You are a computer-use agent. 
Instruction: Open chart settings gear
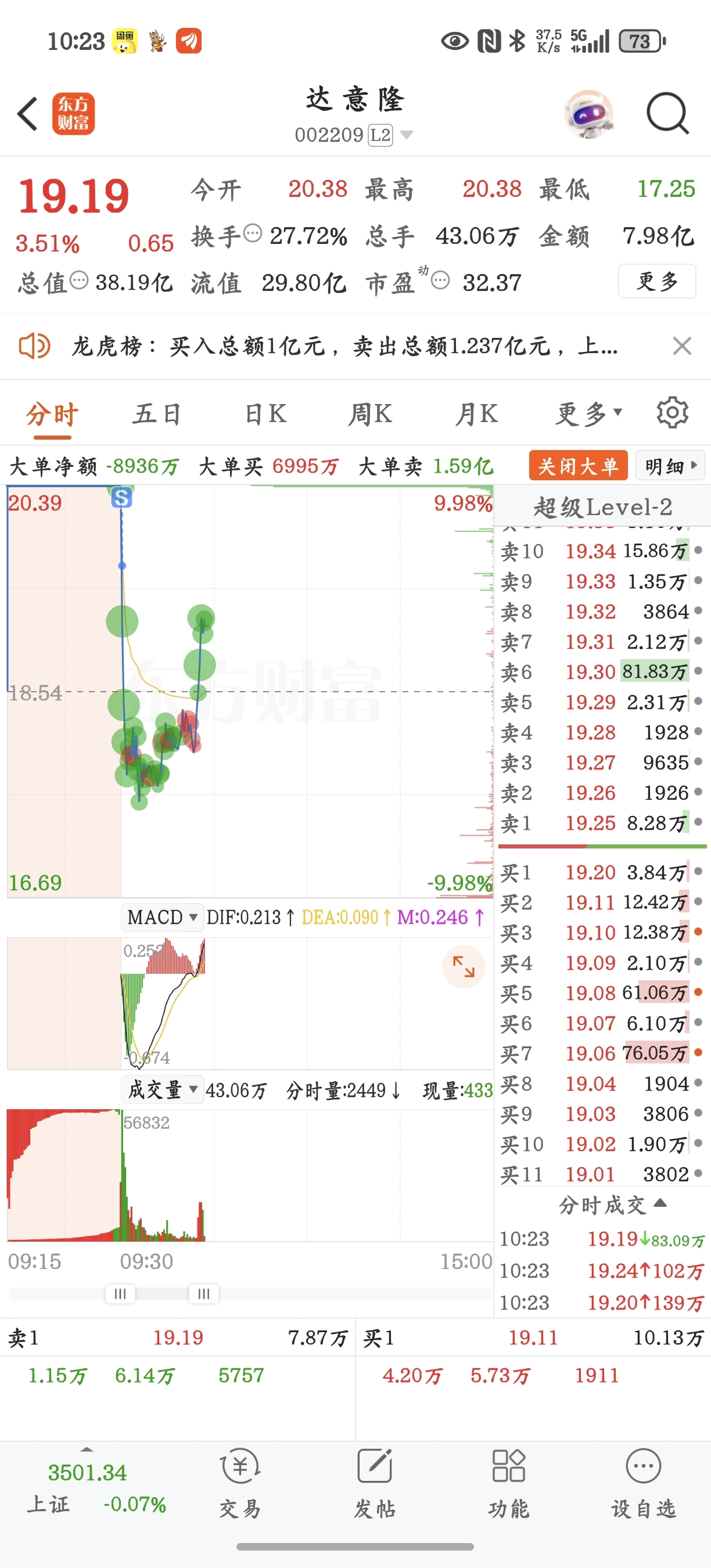pos(672,413)
